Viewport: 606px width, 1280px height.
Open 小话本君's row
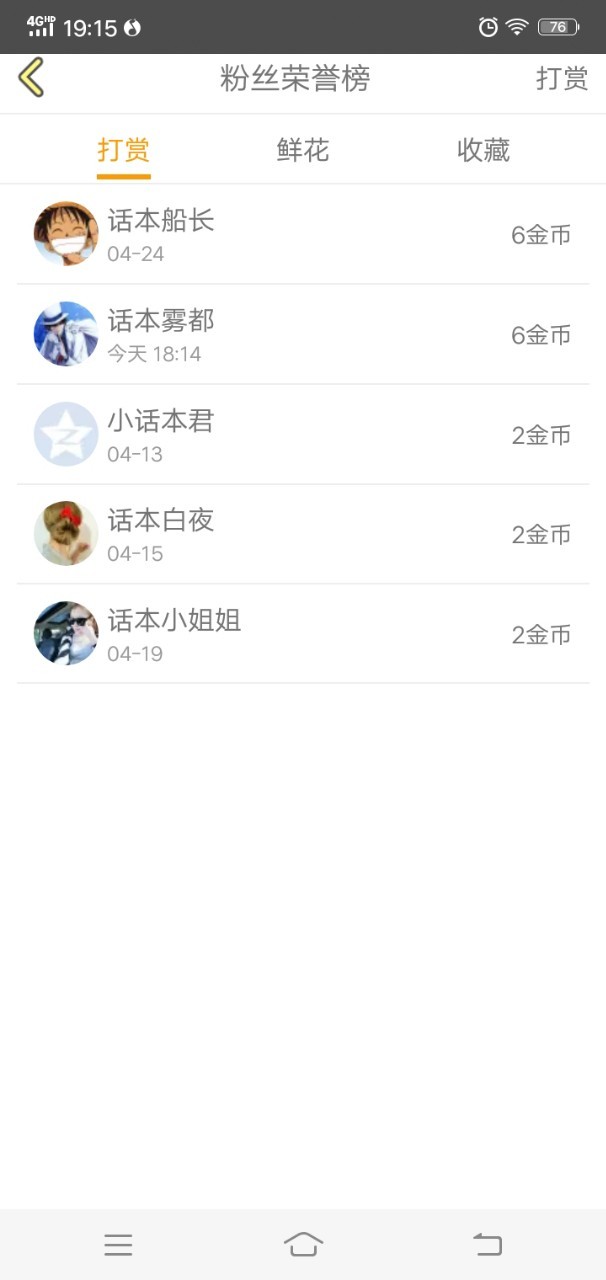tap(303, 434)
